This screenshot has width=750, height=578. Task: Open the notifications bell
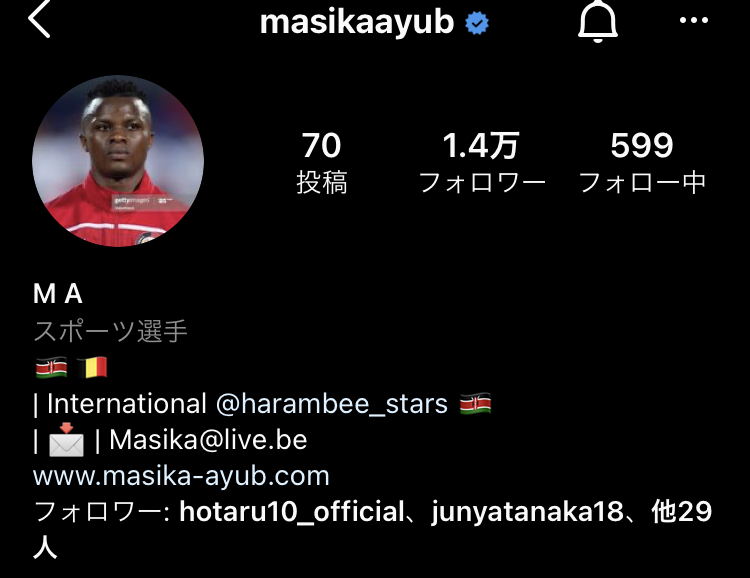tap(598, 21)
